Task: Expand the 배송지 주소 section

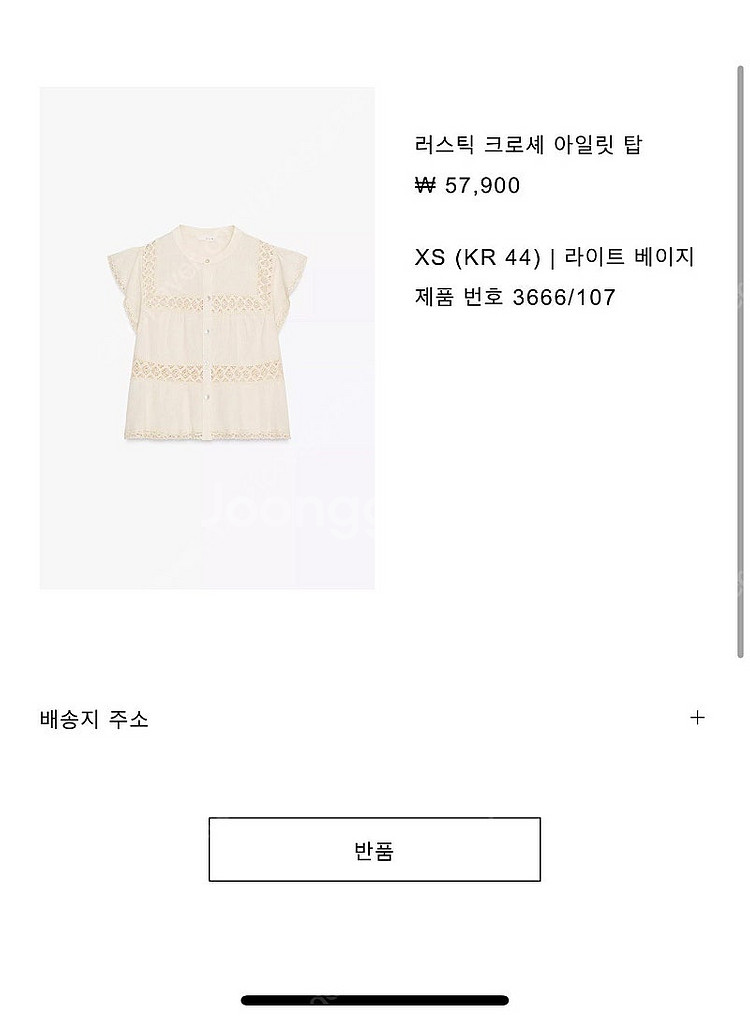Action: tap(697, 718)
